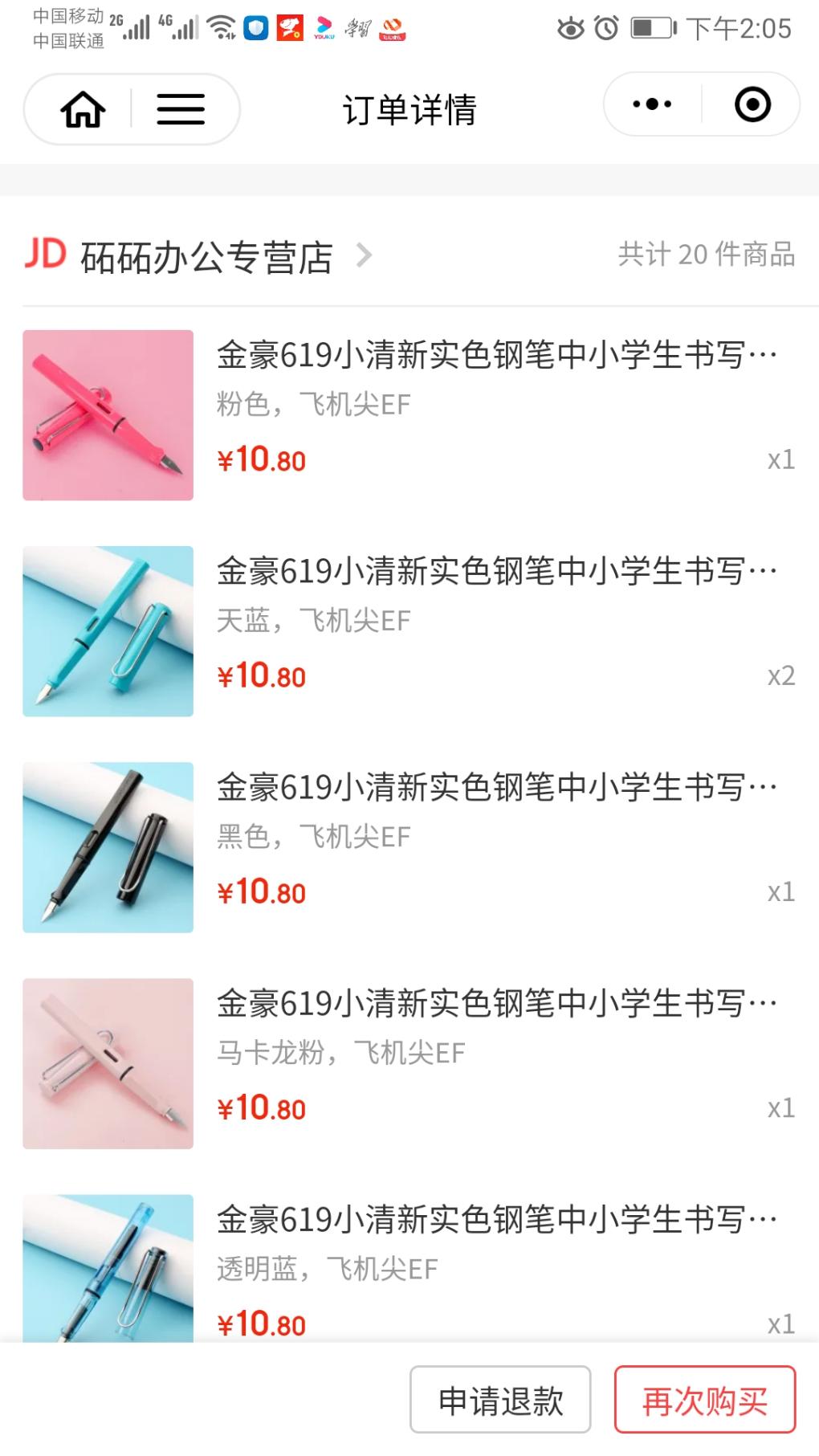This screenshot has width=819, height=1456.
Task: Open the hamburger menu next to home
Action: pyautogui.click(x=181, y=109)
